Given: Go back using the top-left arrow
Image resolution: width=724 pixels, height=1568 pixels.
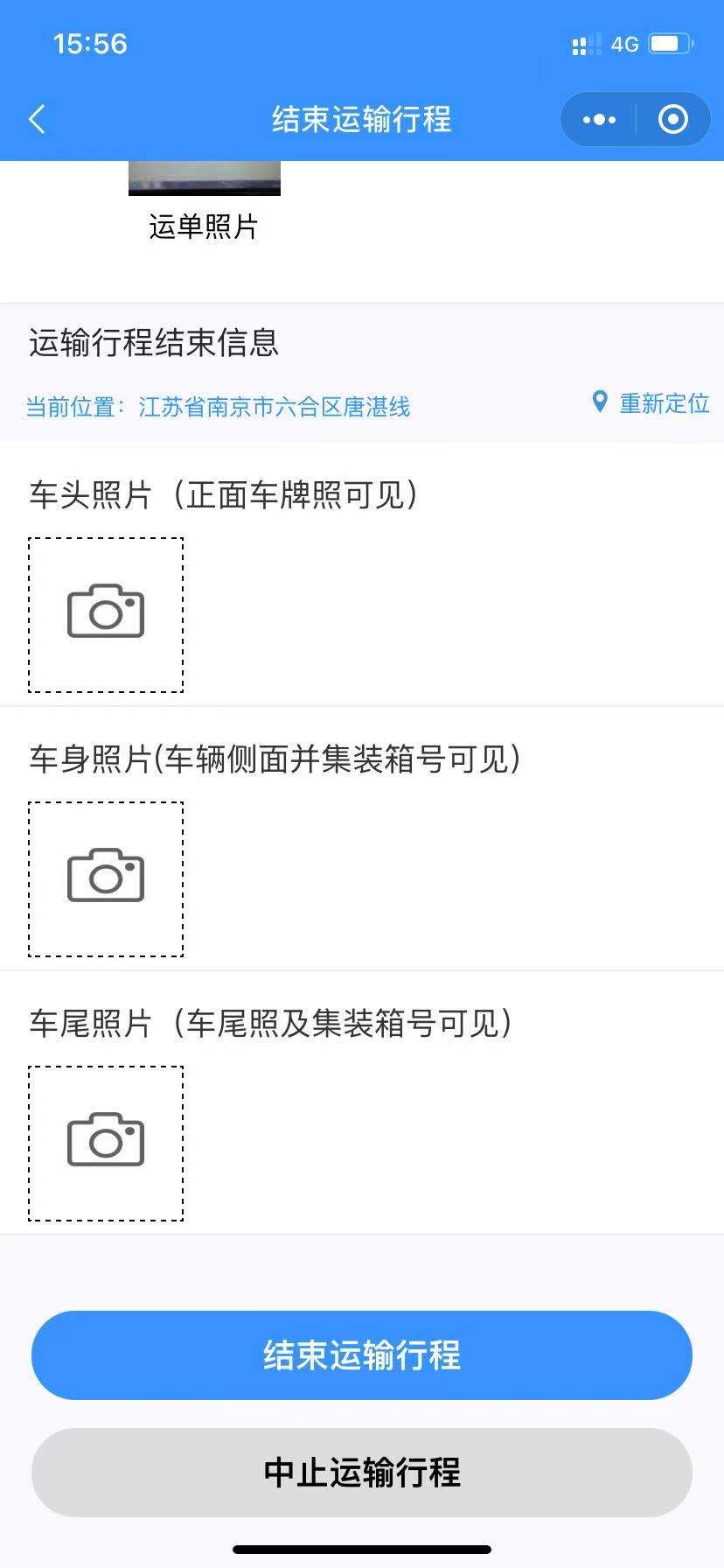Looking at the screenshot, I should point(37,120).
